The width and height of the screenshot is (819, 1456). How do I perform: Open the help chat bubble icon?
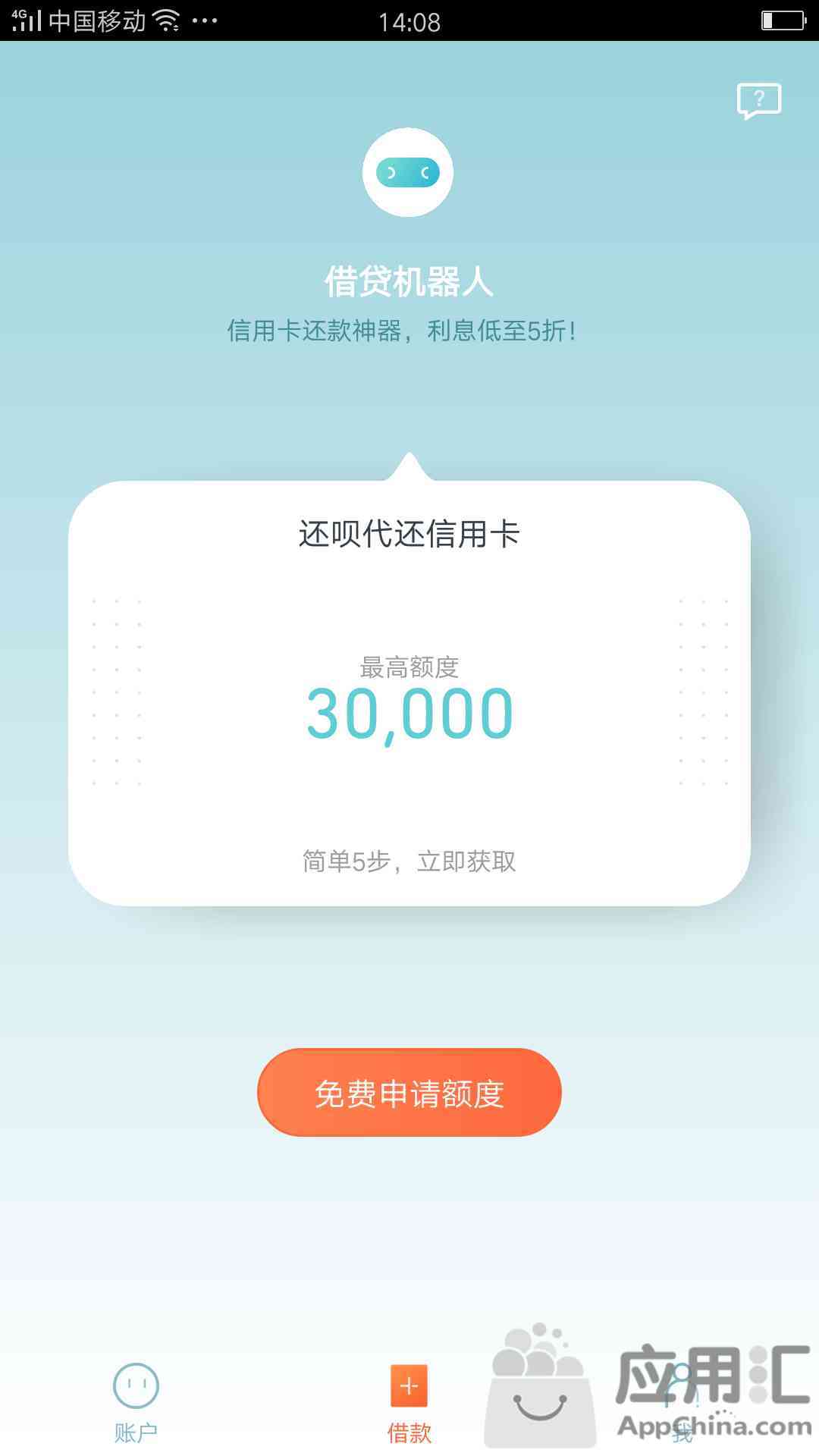point(759,101)
